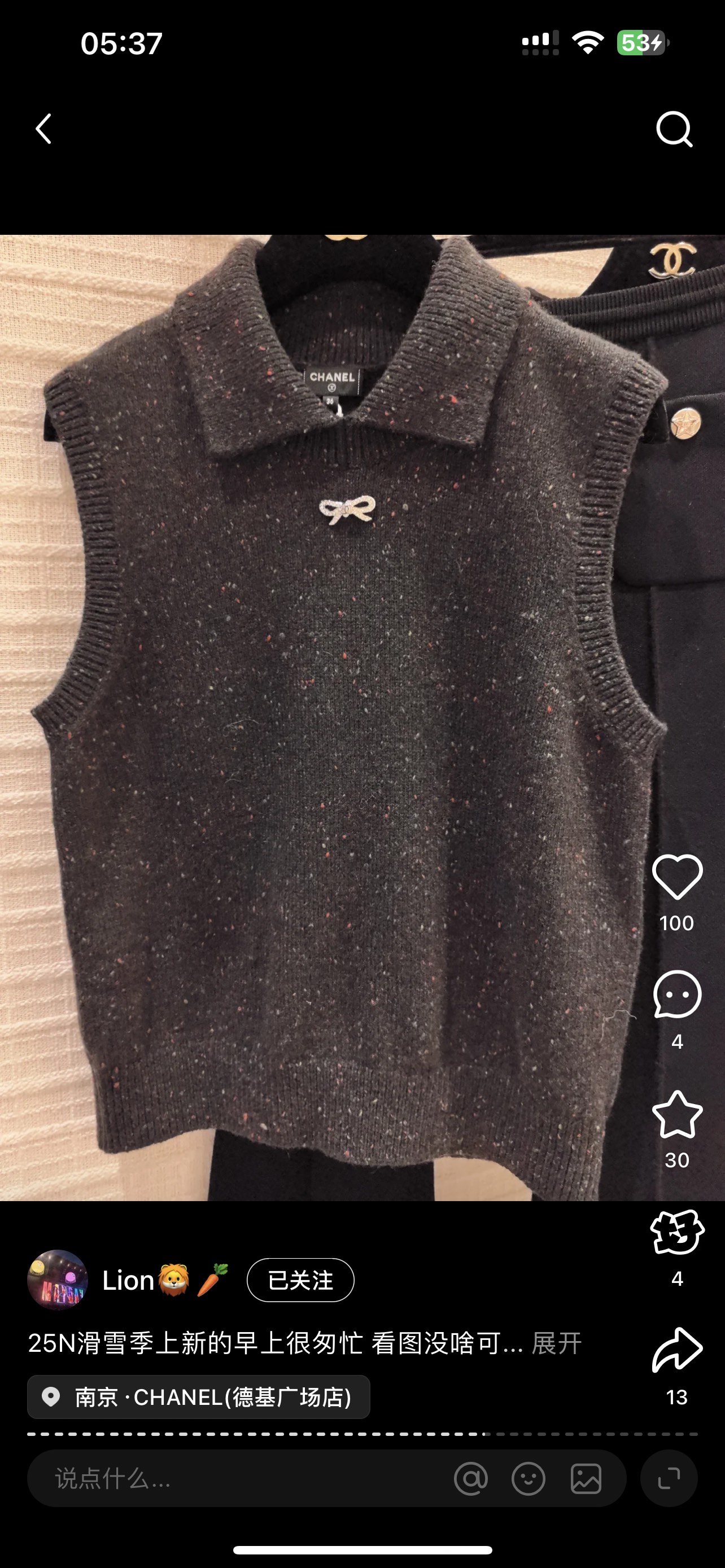Viewport: 725px width, 1568px height.
Task: Mention someone with the @ icon
Action: (471, 1478)
